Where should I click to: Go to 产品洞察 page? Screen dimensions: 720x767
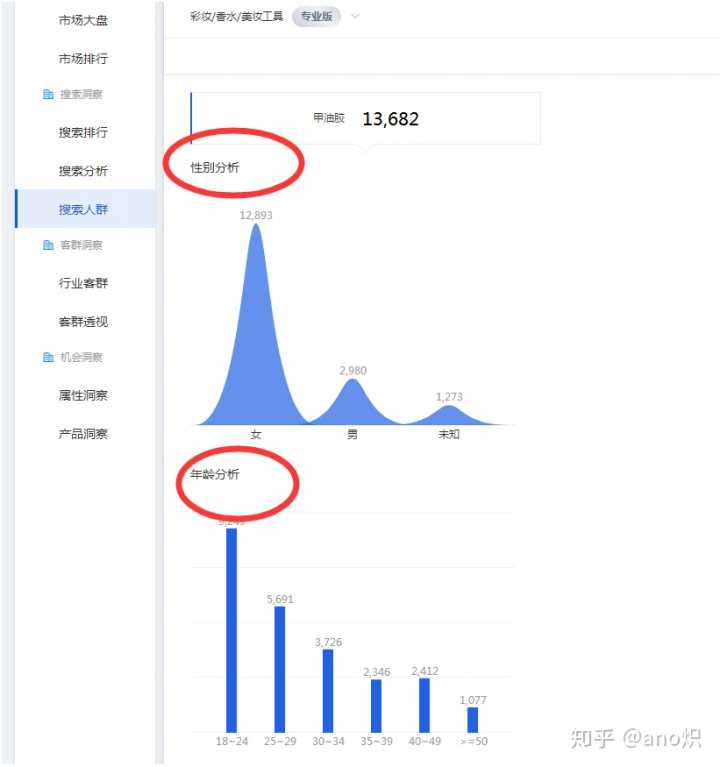point(83,434)
